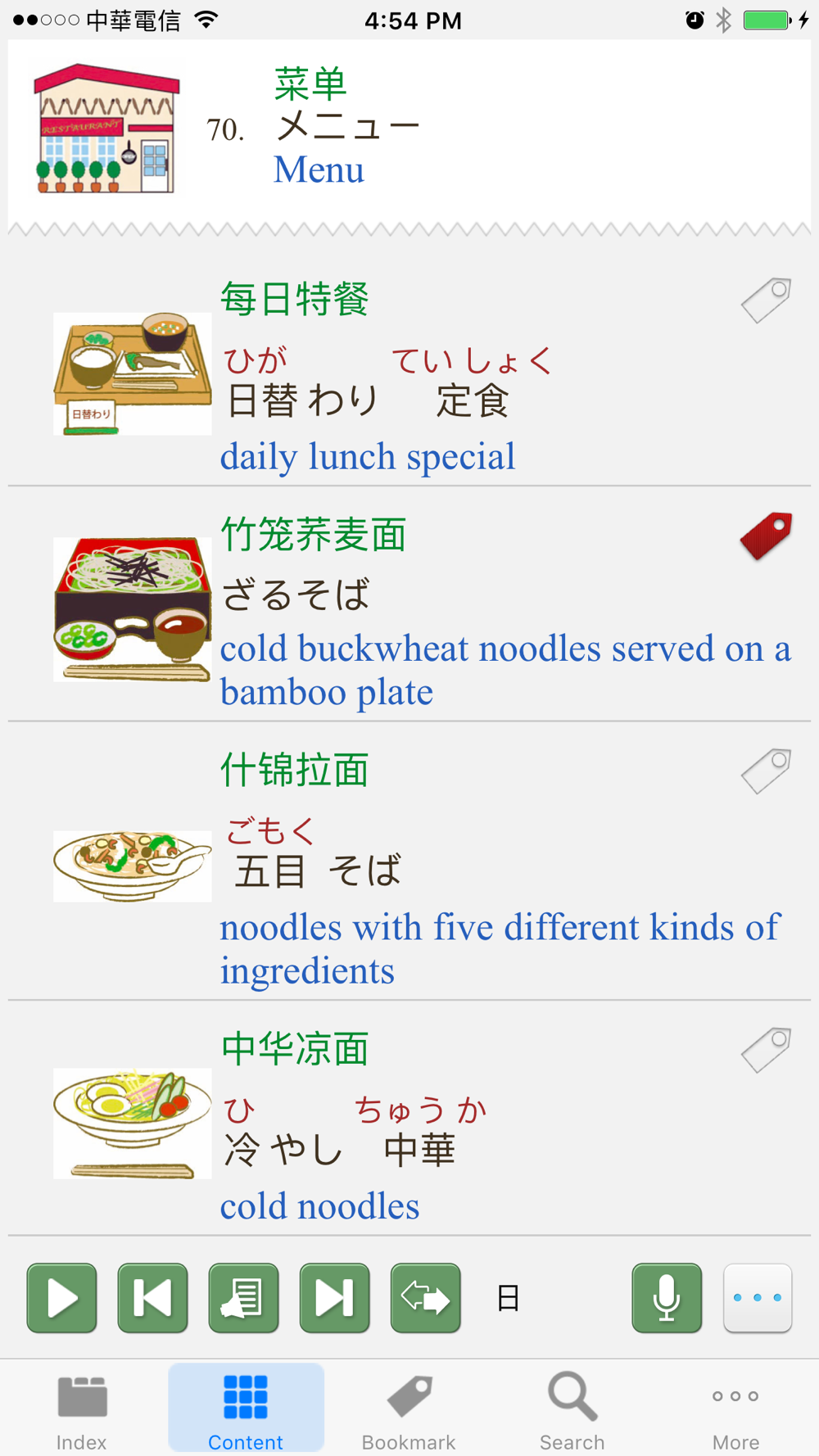Open the More tab
Viewport: 819px width, 1456px height.
[x=735, y=1410]
